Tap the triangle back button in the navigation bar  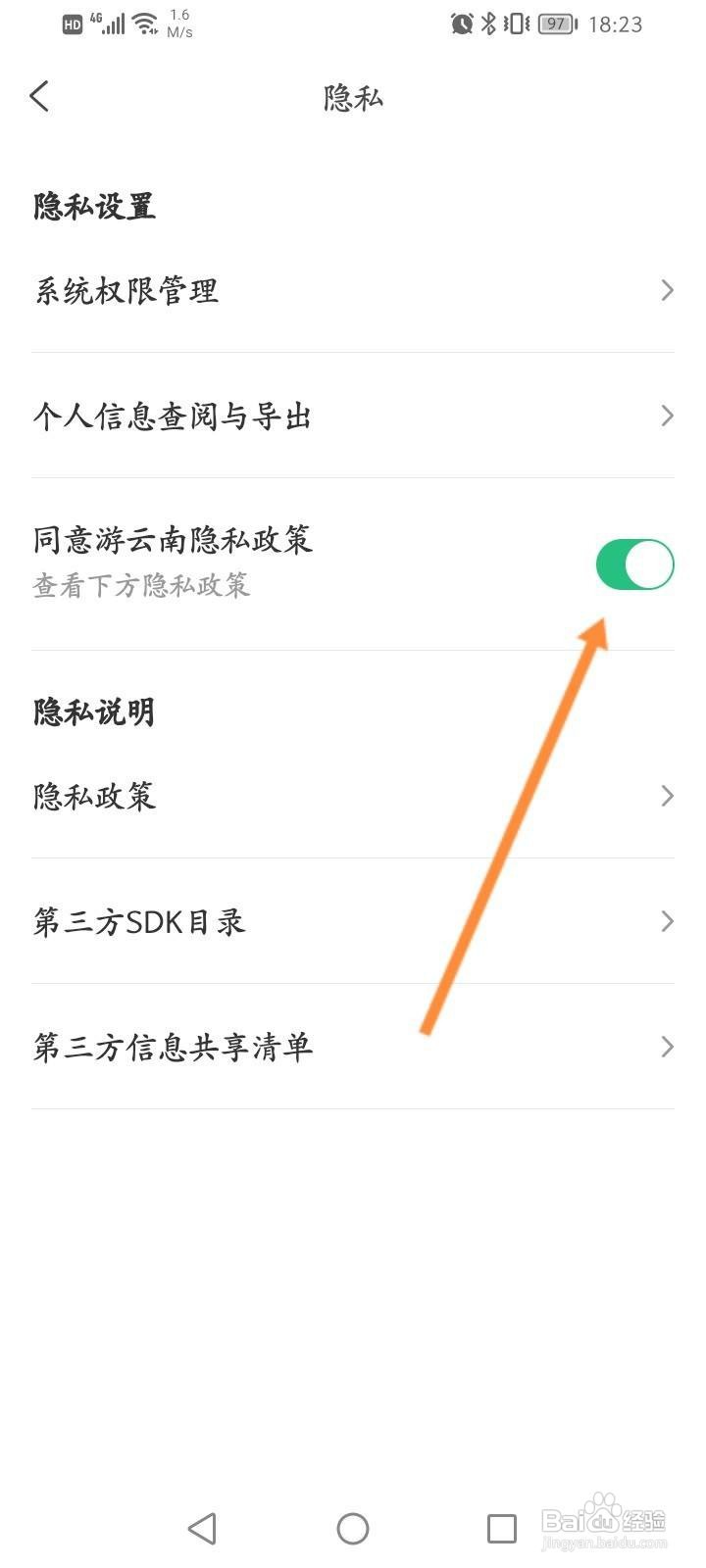pos(203,1527)
